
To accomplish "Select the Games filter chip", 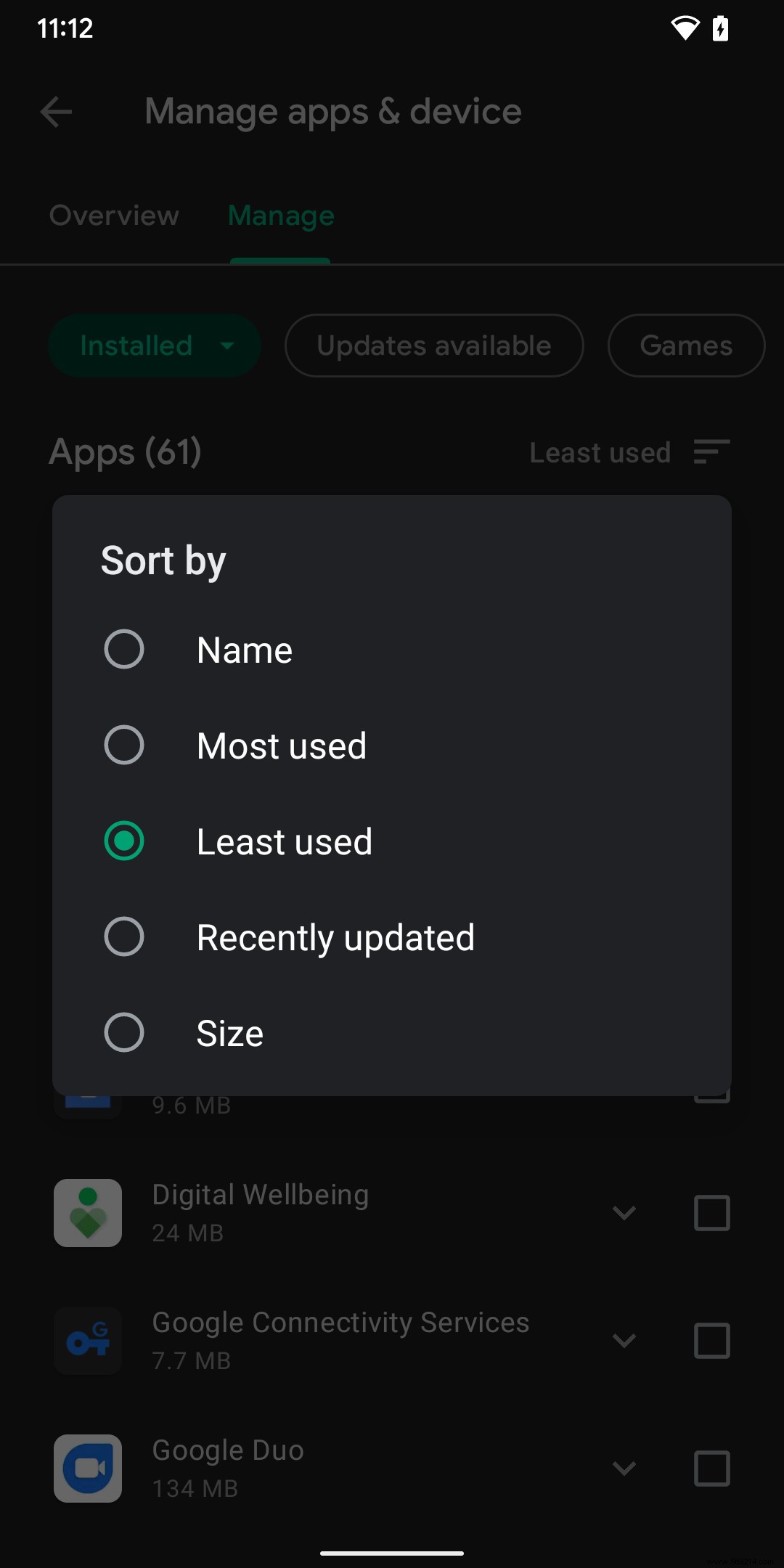I will (685, 346).
